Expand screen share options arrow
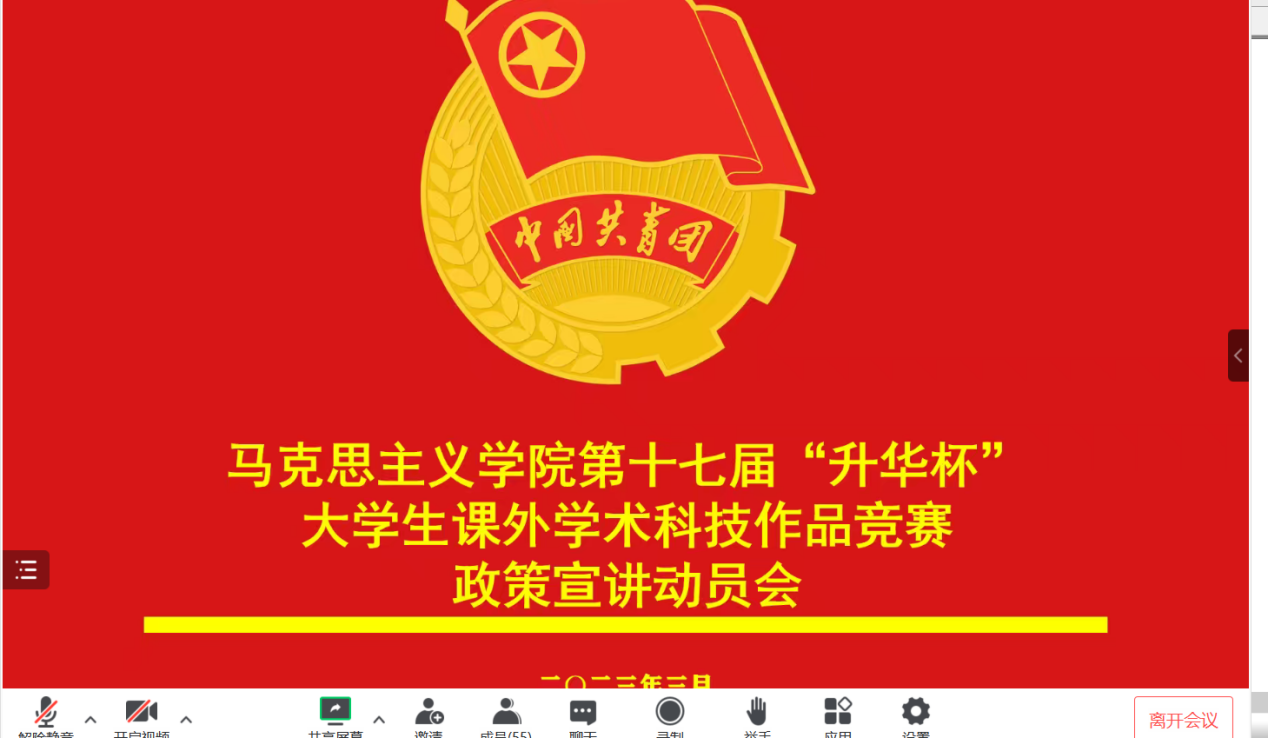This screenshot has height=738, width=1268. [x=379, y=719]
